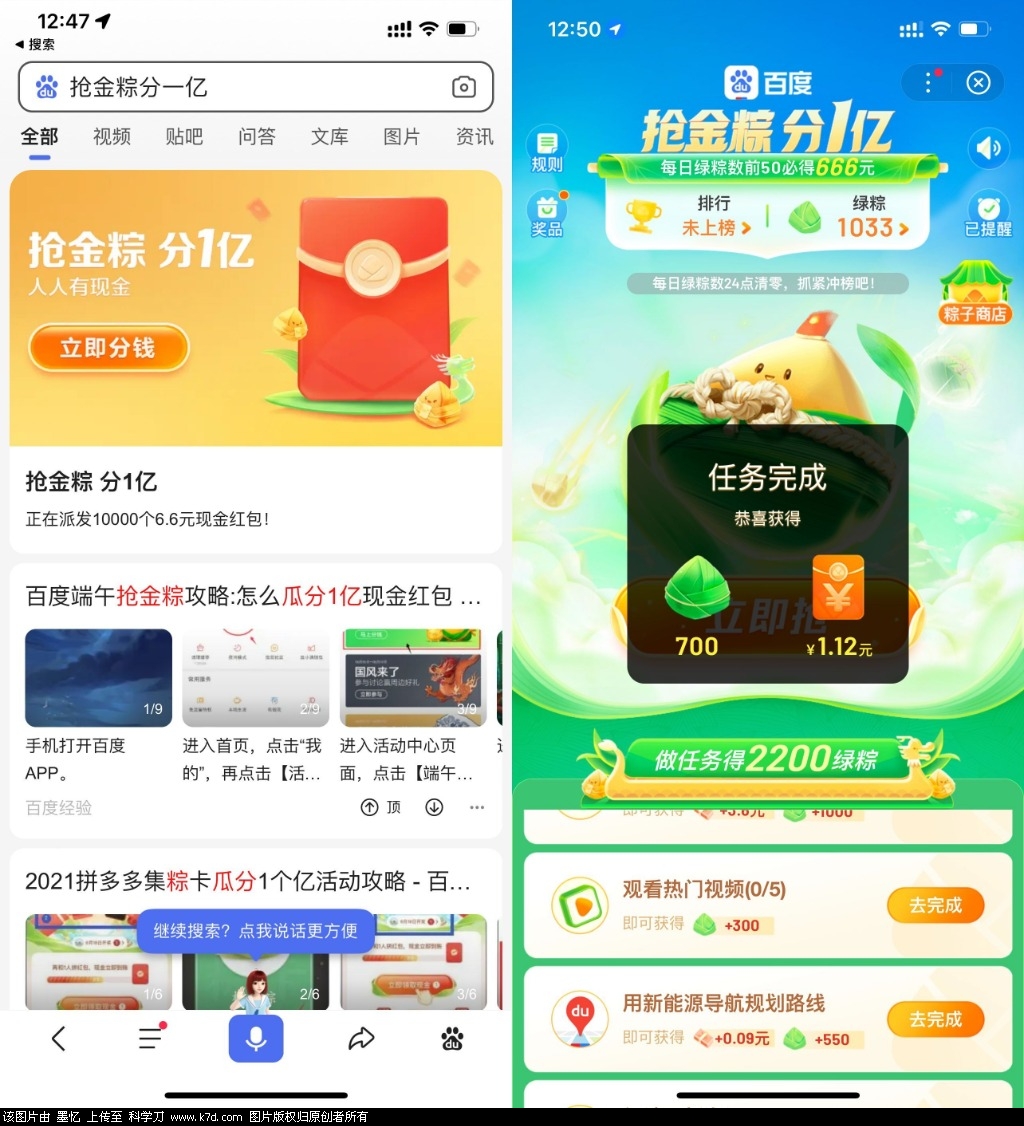Image resolution: width=1024 pixels, height=1126 pixels.
Task: Tap the microphone voice search button
Action: coord(256,1039)
